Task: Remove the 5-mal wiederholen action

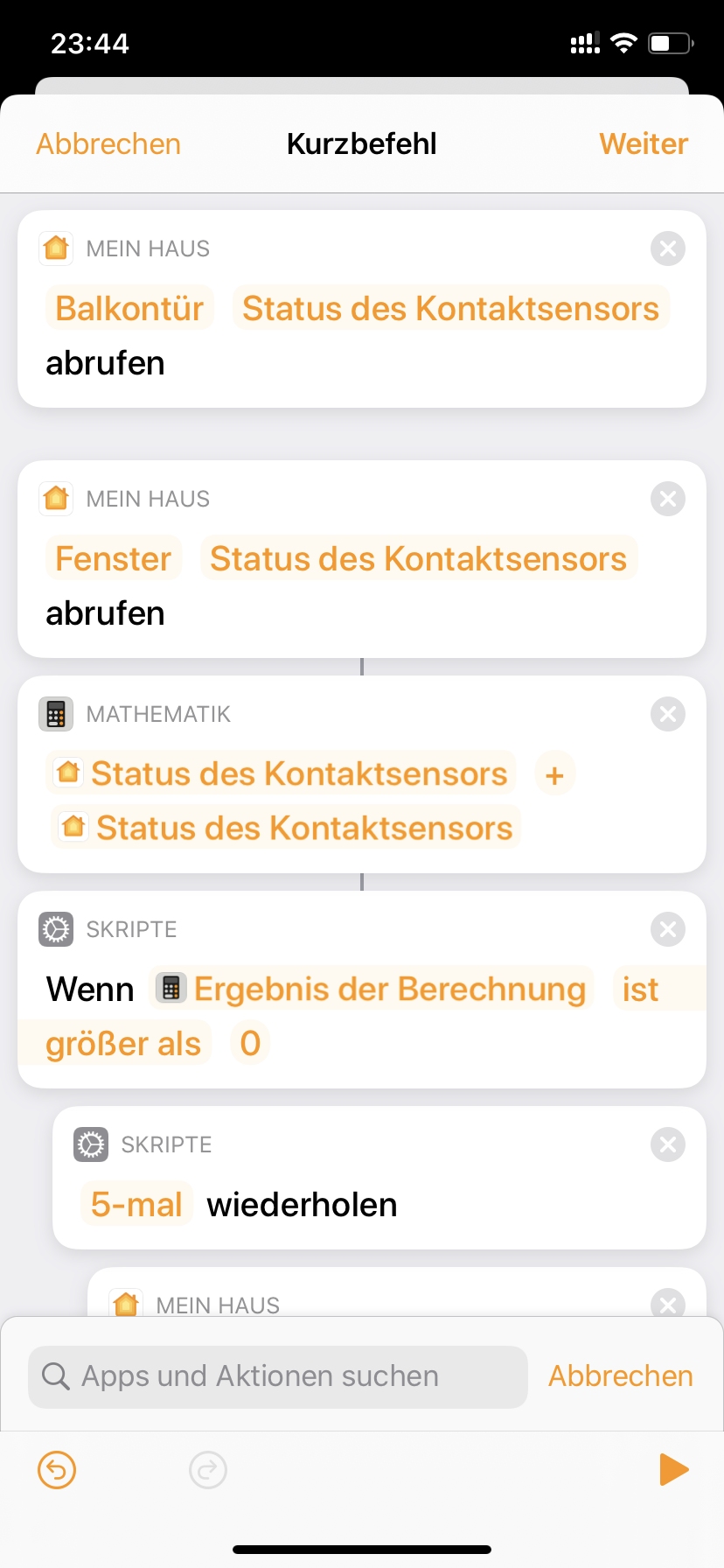Action: coord(668,1145)
